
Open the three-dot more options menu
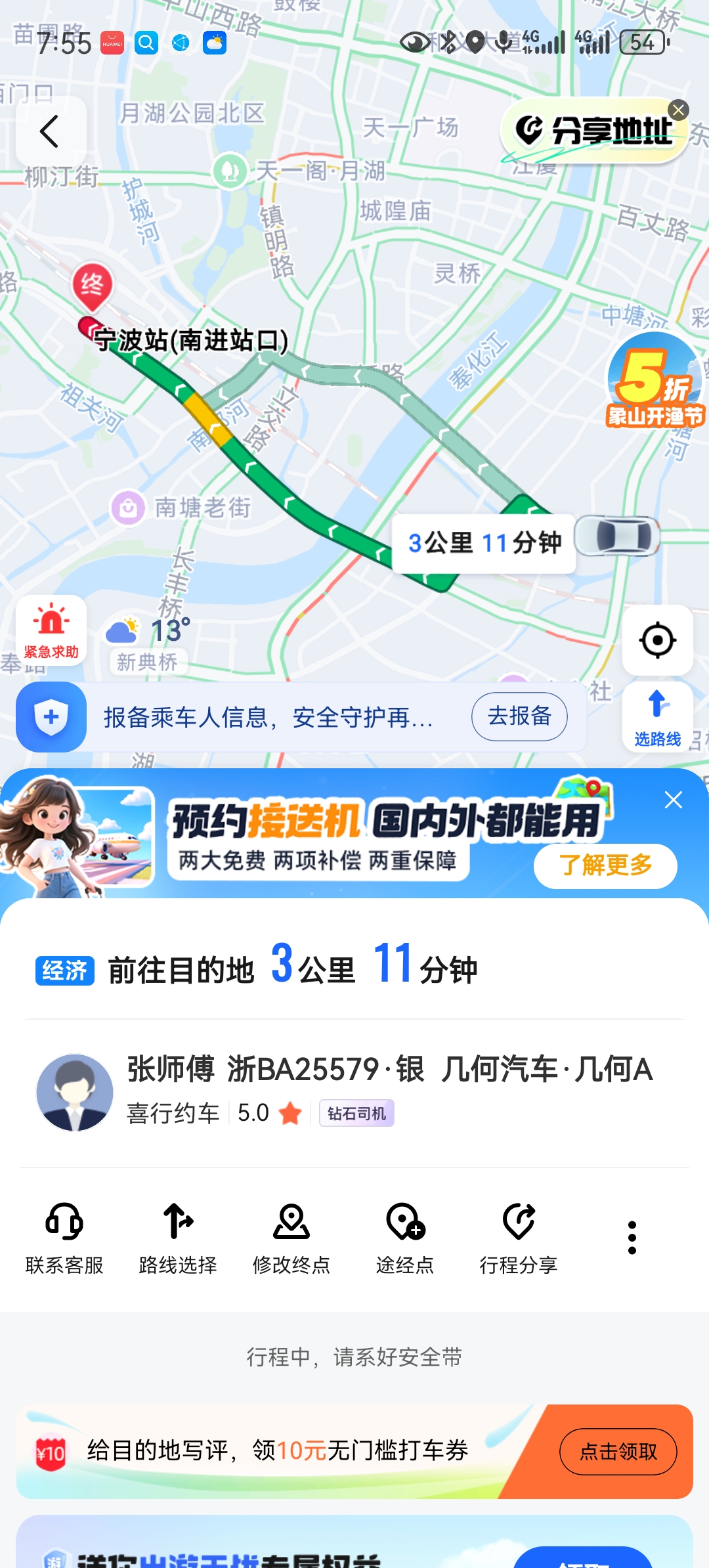[x=632, y=1238]
